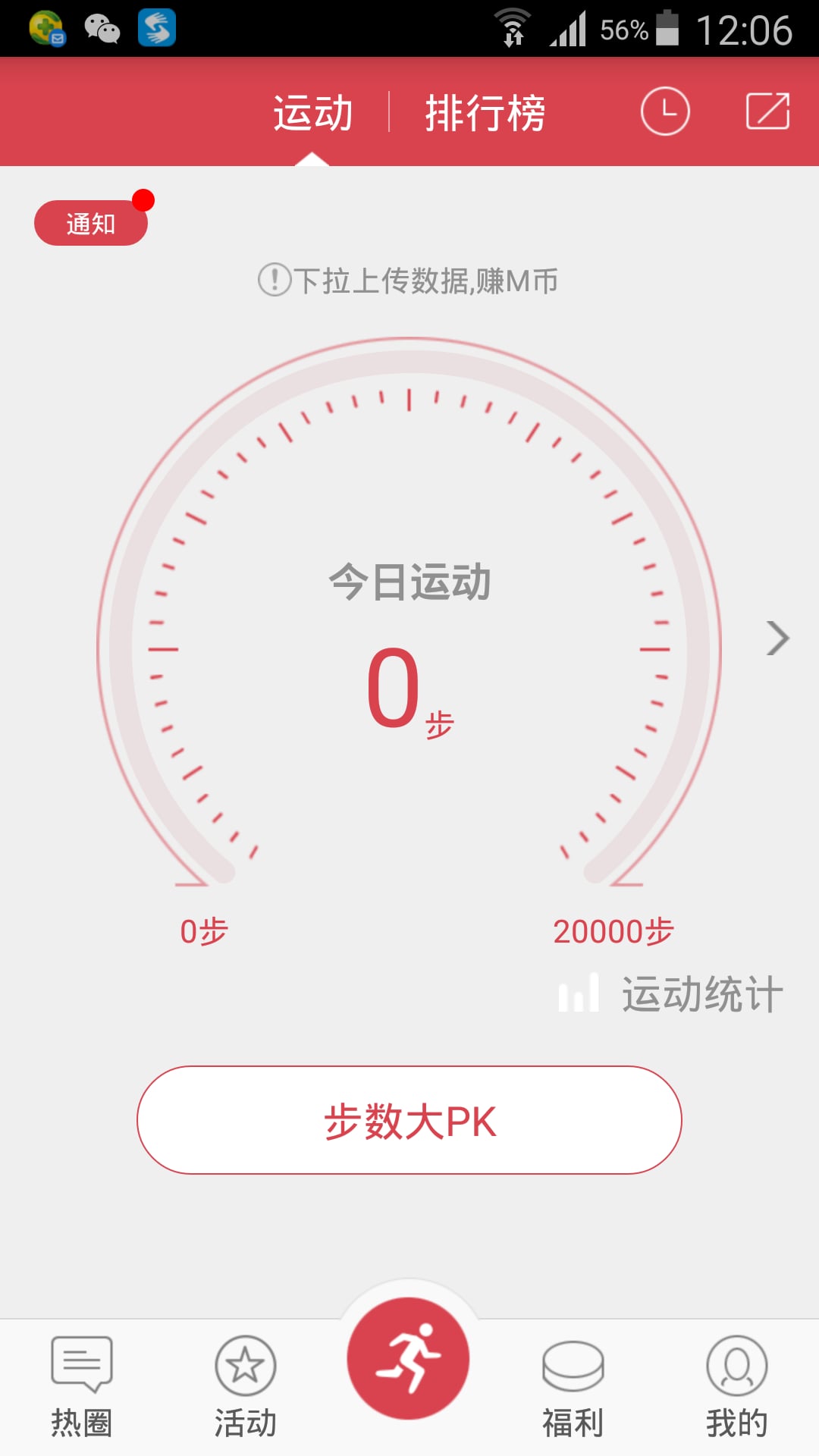Tap the 下拉上传数据 hint message
The height and width of the screenshot is (1456, 819).
(409, 281)
